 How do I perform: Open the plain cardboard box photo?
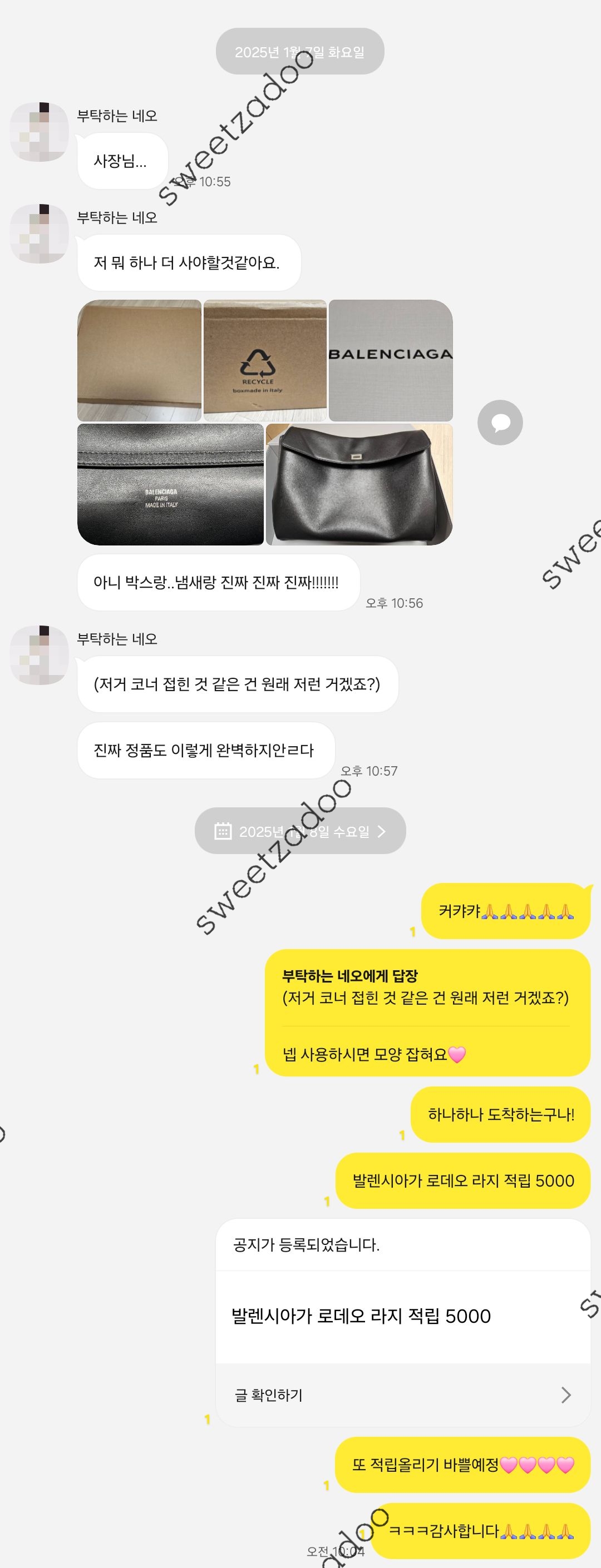tap(139, 360)
